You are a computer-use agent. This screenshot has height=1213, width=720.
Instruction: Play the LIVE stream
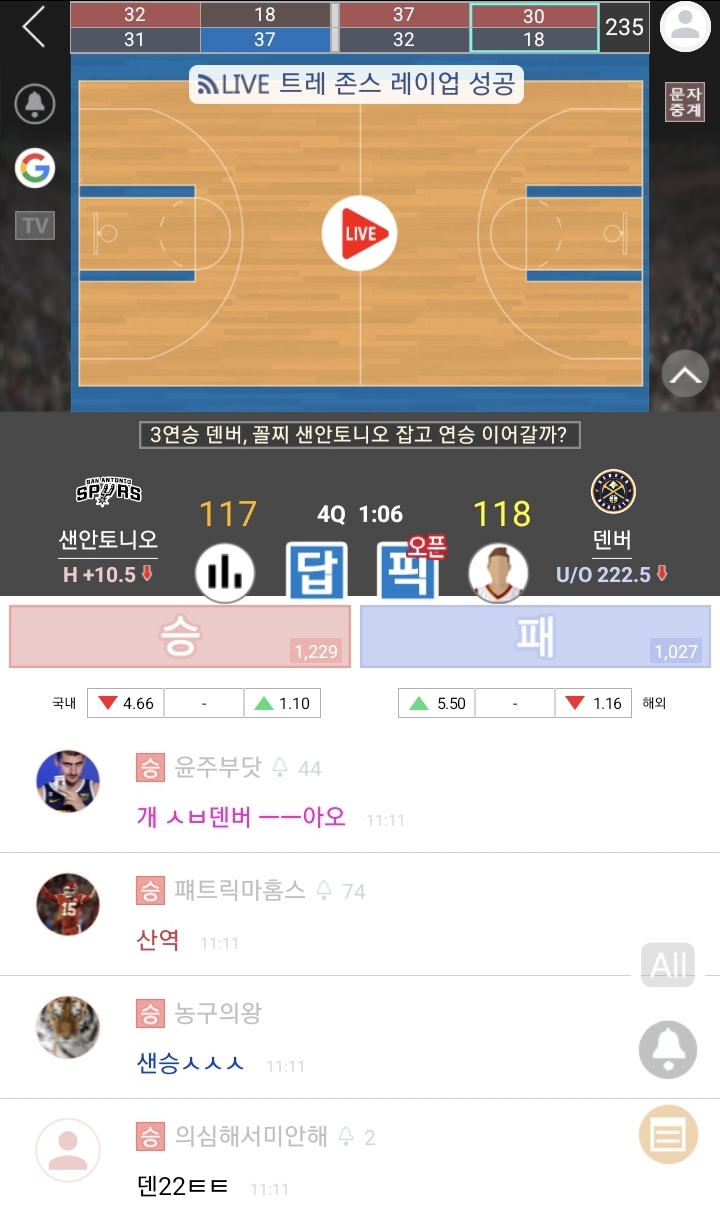pos(360,233)
